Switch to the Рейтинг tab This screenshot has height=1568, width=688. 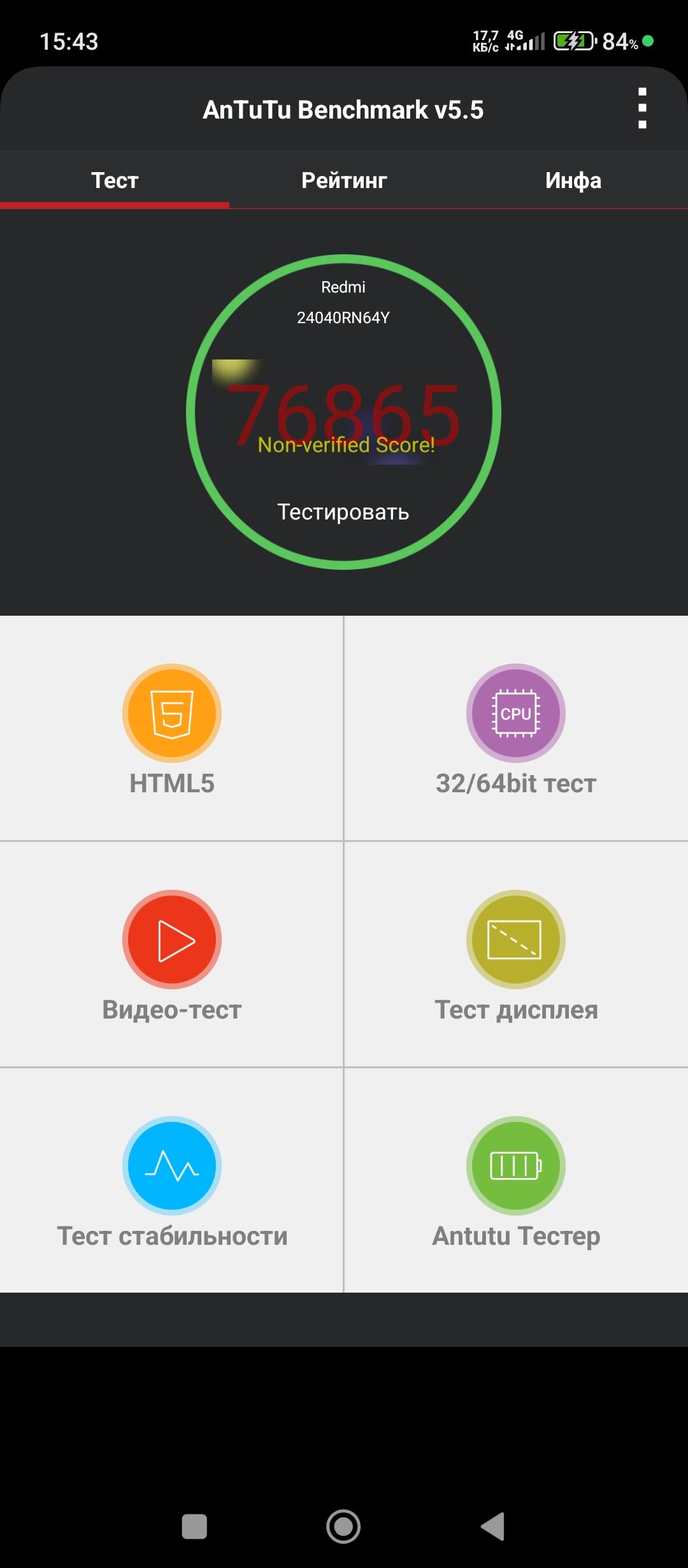pyautogui.click(x=344, y=180)
